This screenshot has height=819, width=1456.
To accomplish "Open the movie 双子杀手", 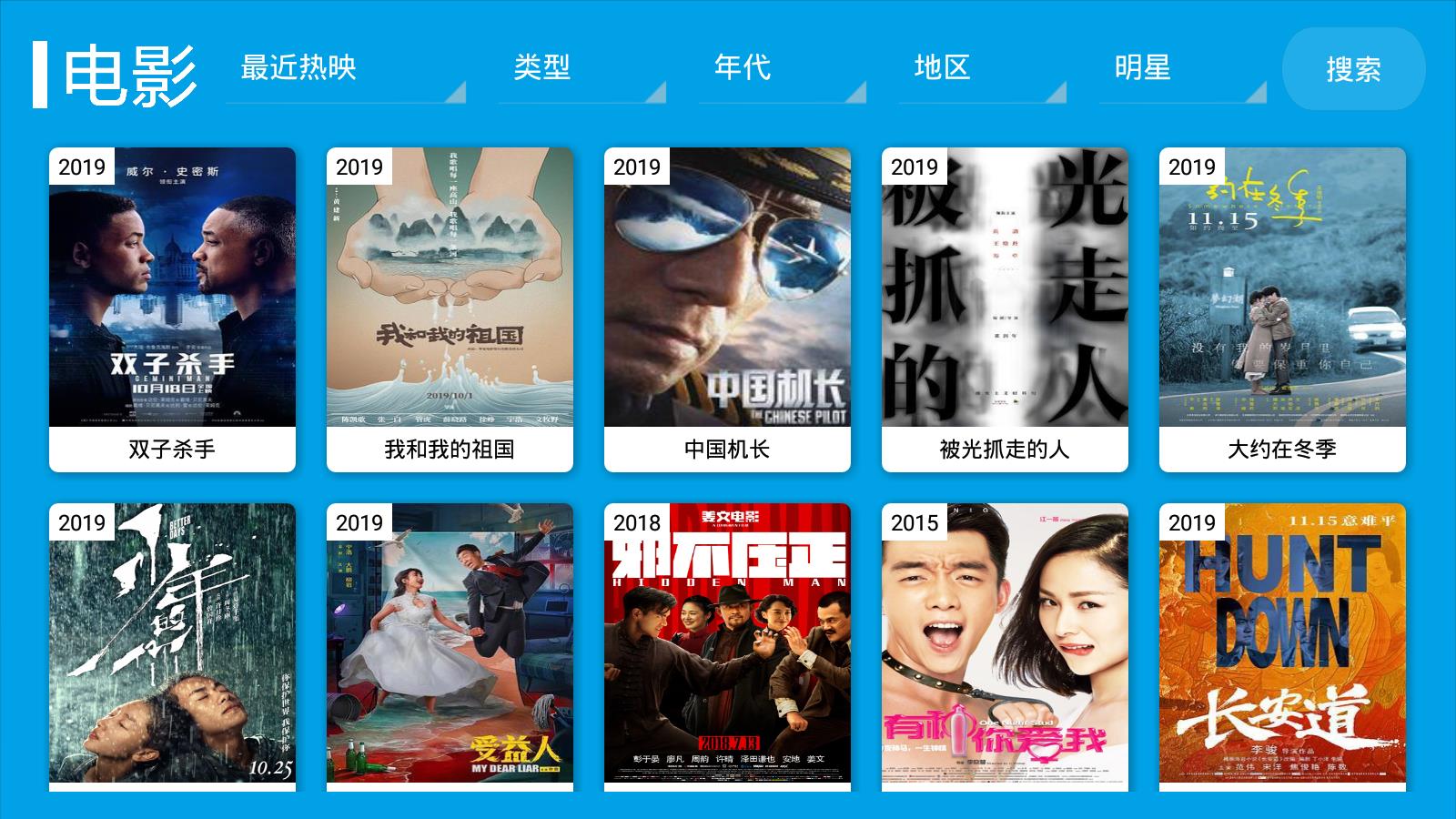I will tap(172, 309).
